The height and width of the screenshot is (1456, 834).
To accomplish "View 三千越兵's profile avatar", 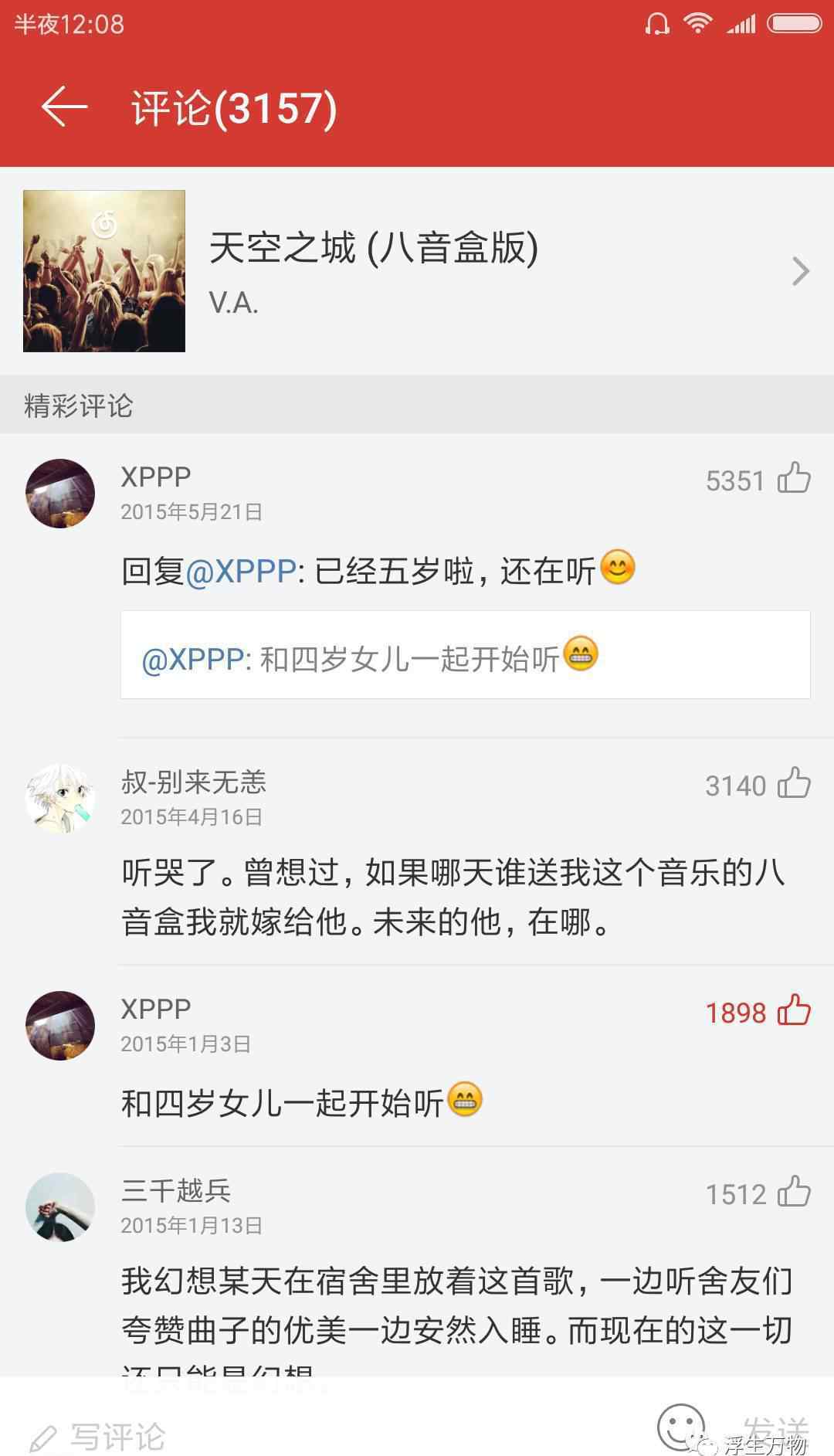I will (60, 1207).
